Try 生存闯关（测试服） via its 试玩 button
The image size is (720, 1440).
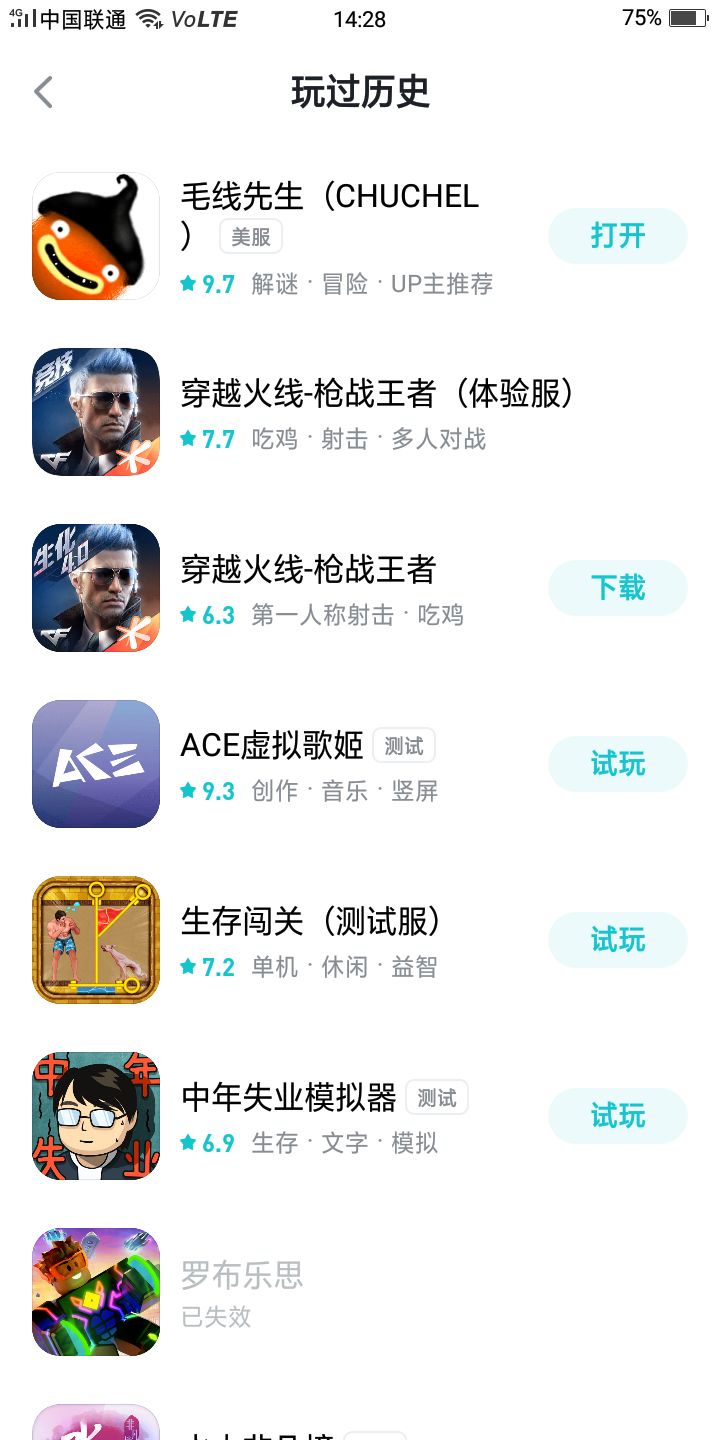pyautogui.click(x=617, y=940)
